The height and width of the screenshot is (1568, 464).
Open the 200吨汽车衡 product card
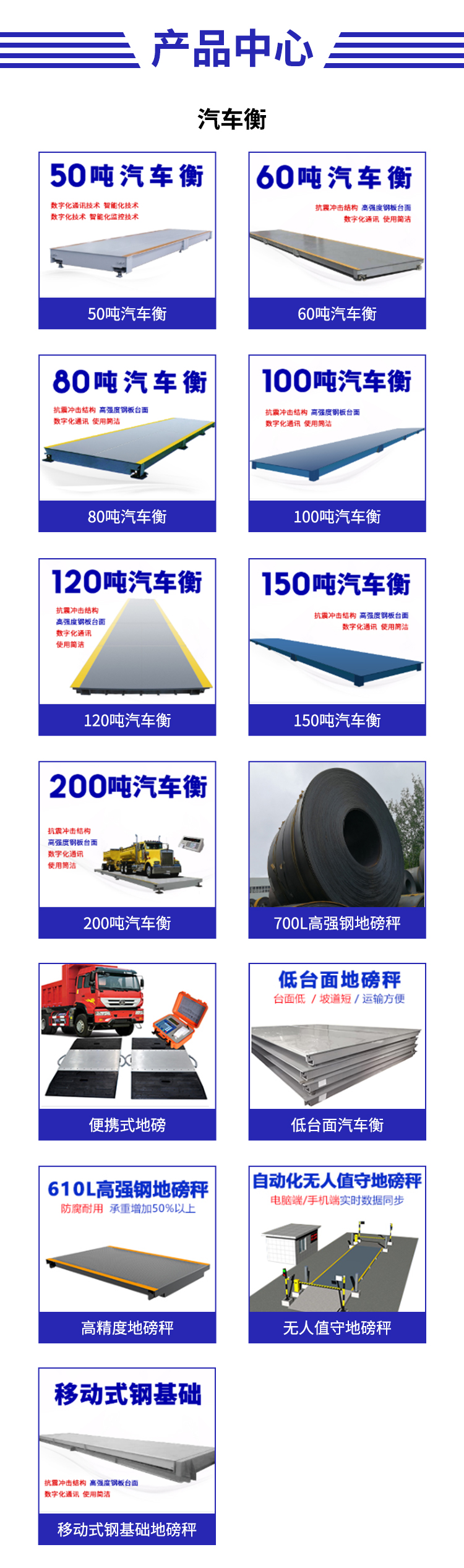127,850
